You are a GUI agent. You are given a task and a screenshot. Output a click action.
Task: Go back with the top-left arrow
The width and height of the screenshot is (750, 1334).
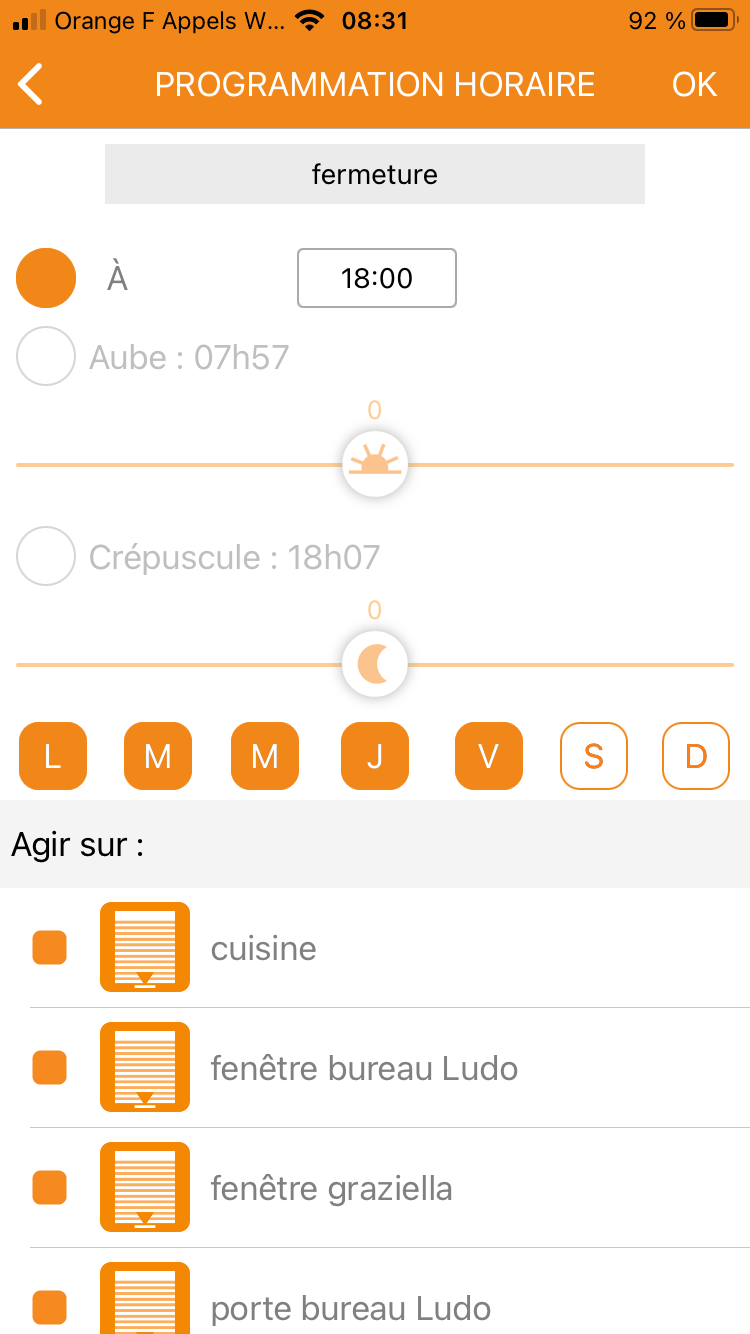click(32, 85)
